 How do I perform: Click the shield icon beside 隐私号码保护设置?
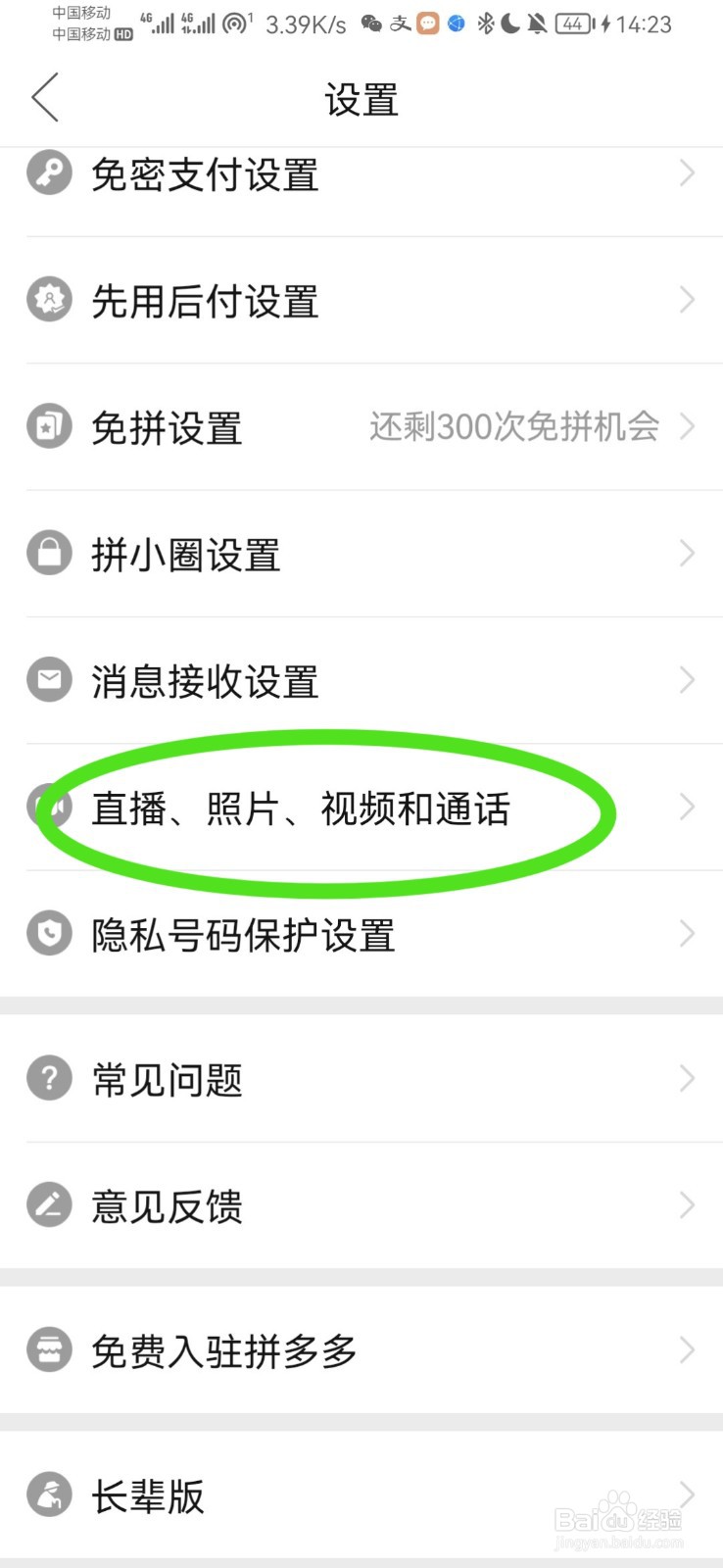coord(49,933)
